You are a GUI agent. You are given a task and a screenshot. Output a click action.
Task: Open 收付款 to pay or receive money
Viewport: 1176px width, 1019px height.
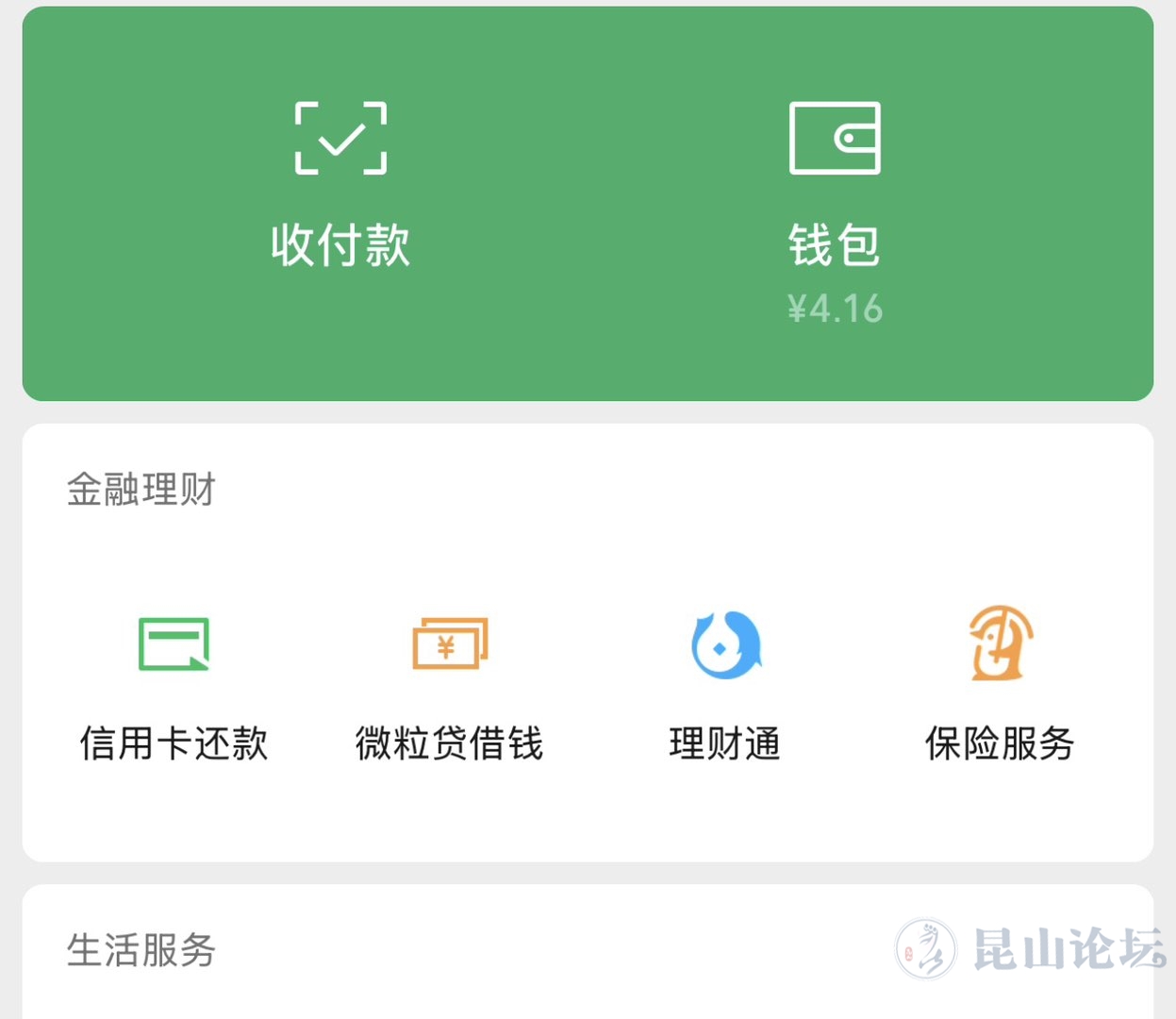pyautogui.click(x=340, y=185)
